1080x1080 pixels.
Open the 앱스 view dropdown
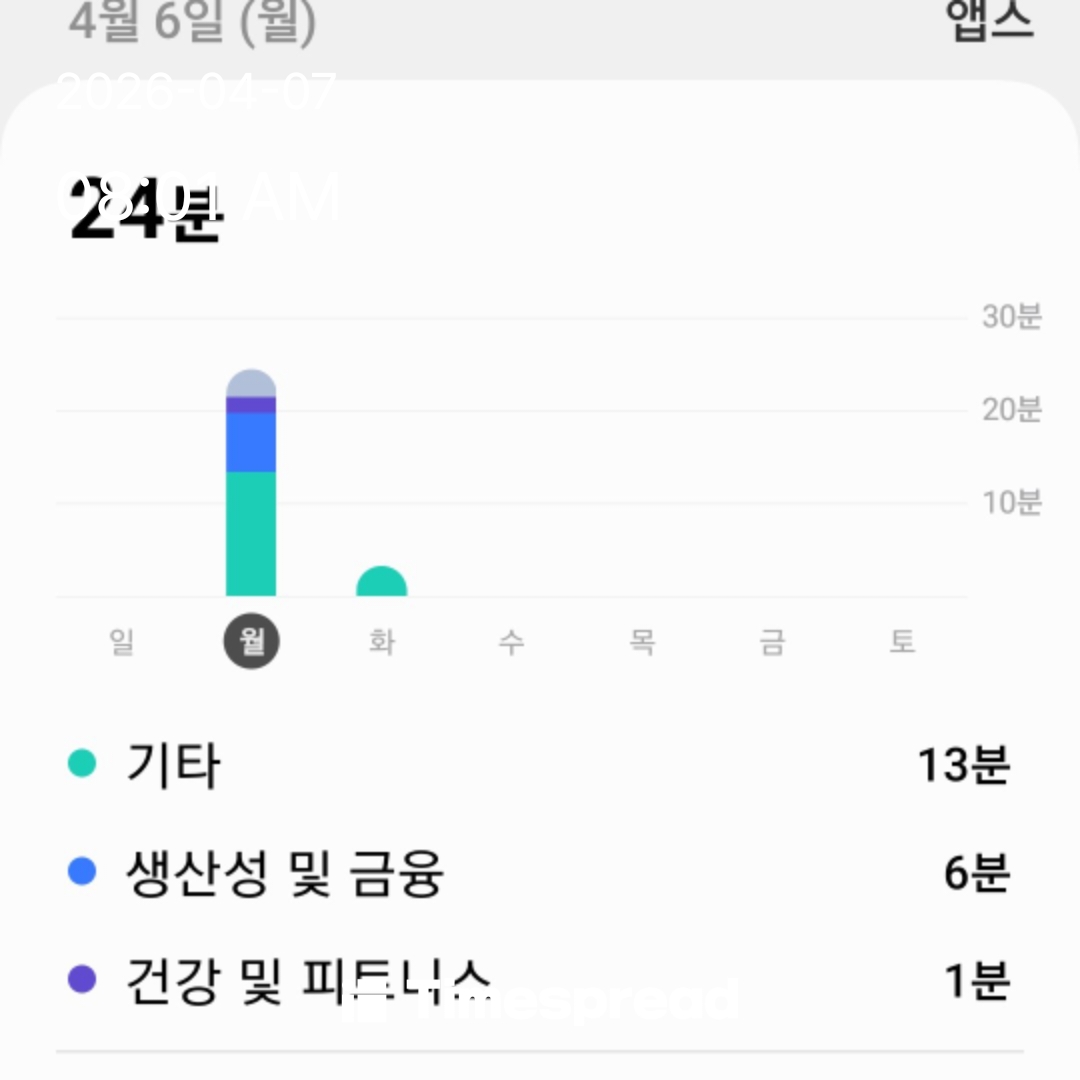(x=988, y=22)
